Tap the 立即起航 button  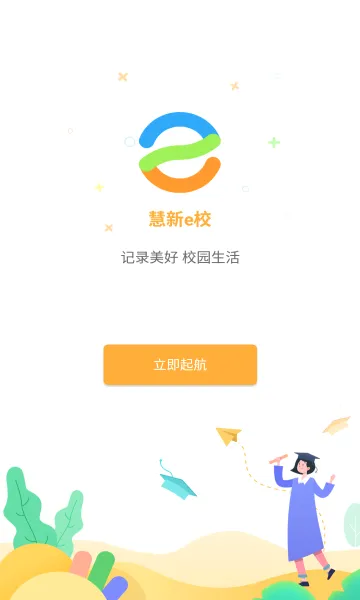pyautogui.click(x=180, y=364)
